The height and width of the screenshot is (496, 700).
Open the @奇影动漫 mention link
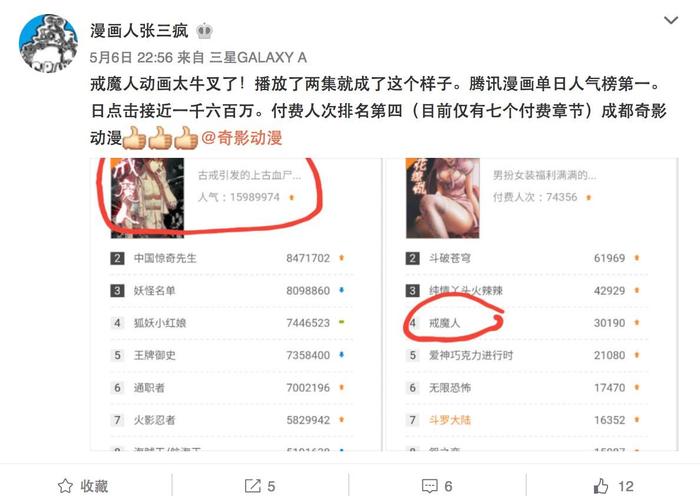pyautogui.click(x=240, y=138)
